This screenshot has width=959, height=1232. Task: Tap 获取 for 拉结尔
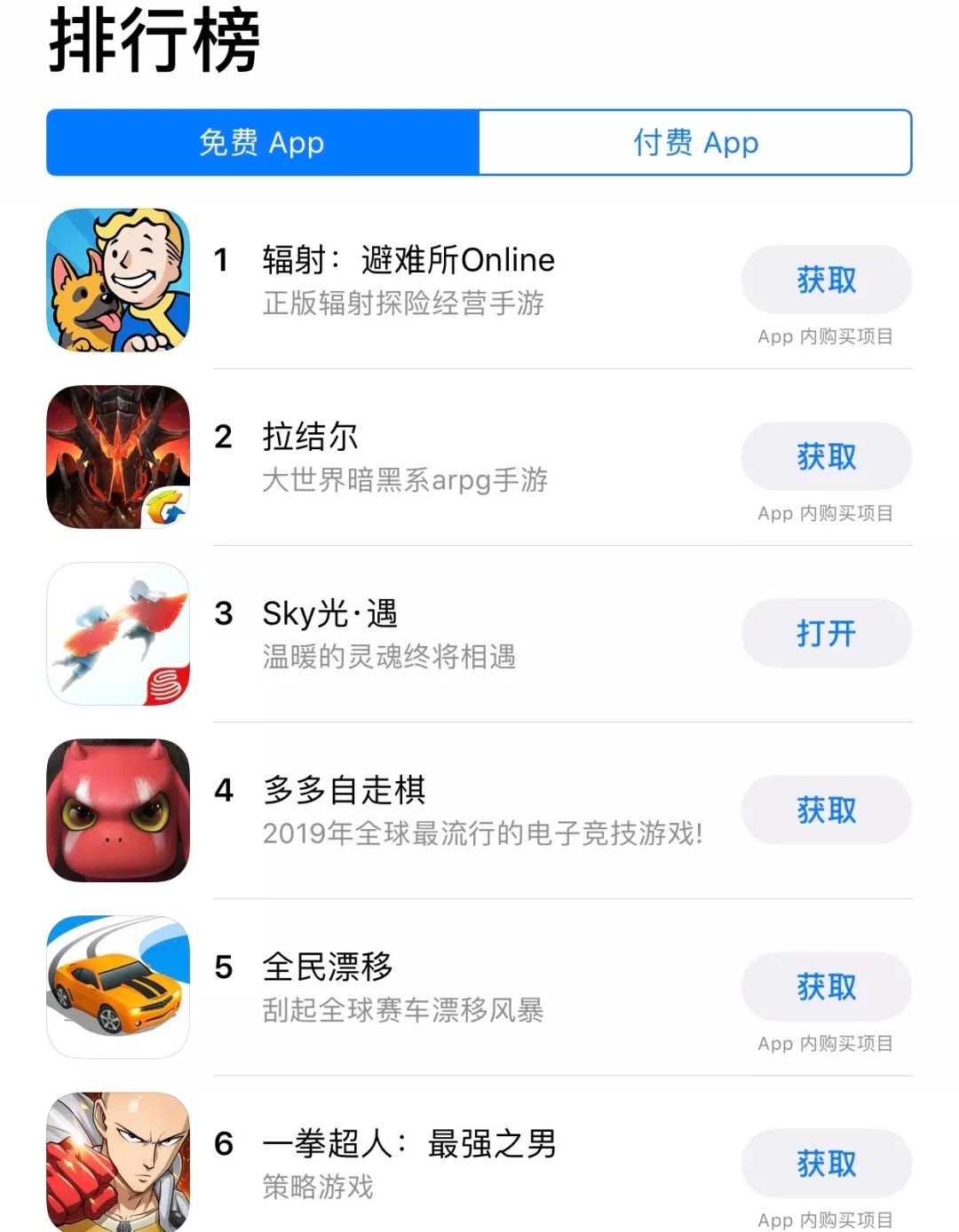pyautogui.click(x=826, y=457)
